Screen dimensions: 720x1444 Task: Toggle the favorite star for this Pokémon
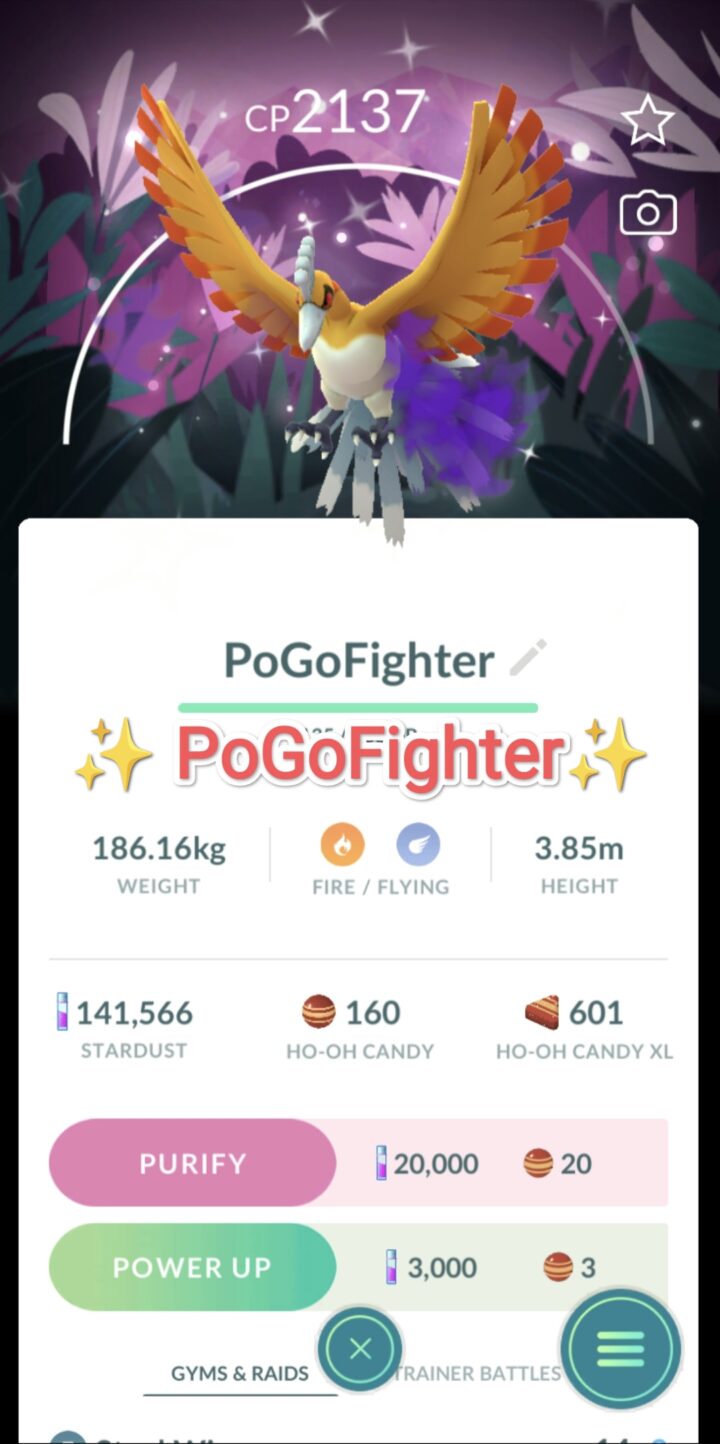coord(648,119)
